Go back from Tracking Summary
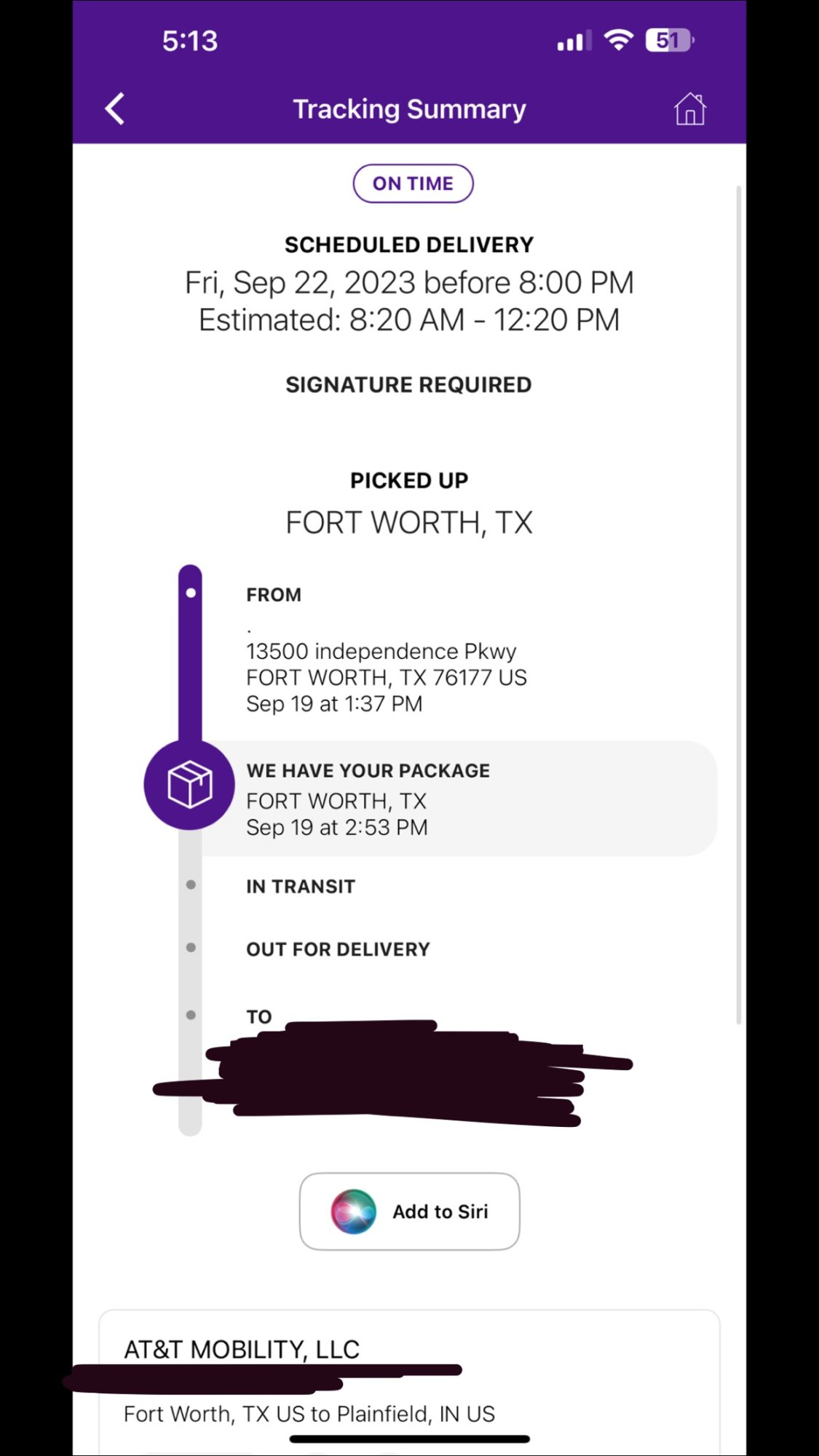Screen dimensions: 819x1456 [x=115, y=109]
